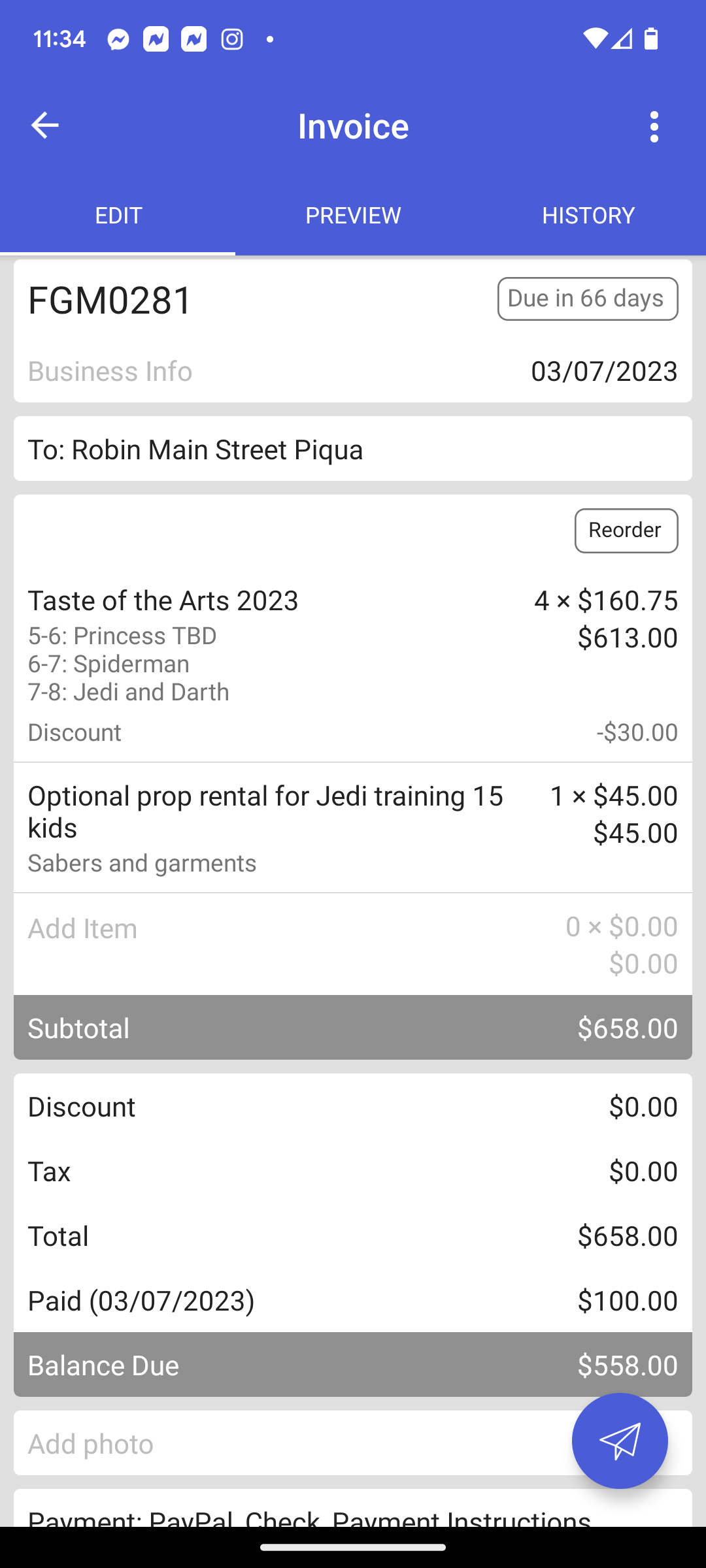
Task: Edit invoice number FGM0281
Action: pyautogui.click(x=110, y=301)
